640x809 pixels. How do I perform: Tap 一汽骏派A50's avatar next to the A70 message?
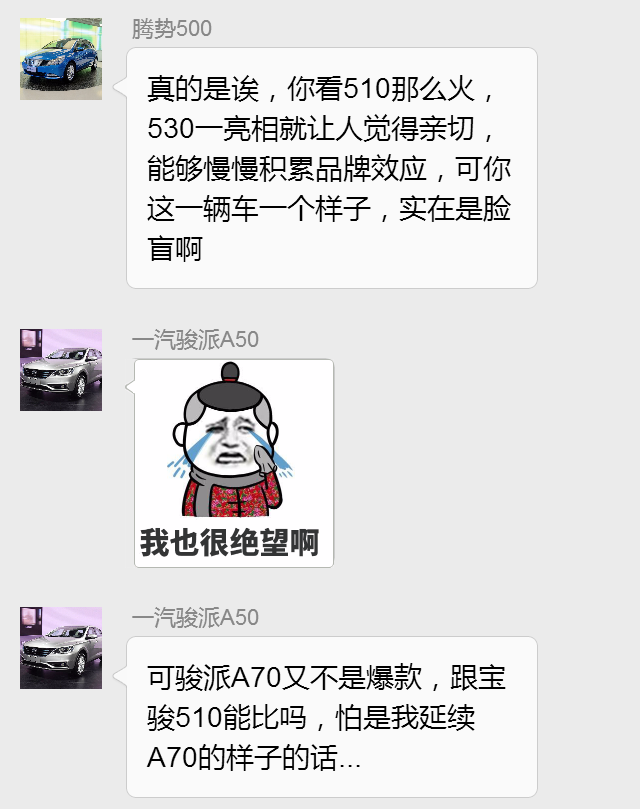point(61,647)
